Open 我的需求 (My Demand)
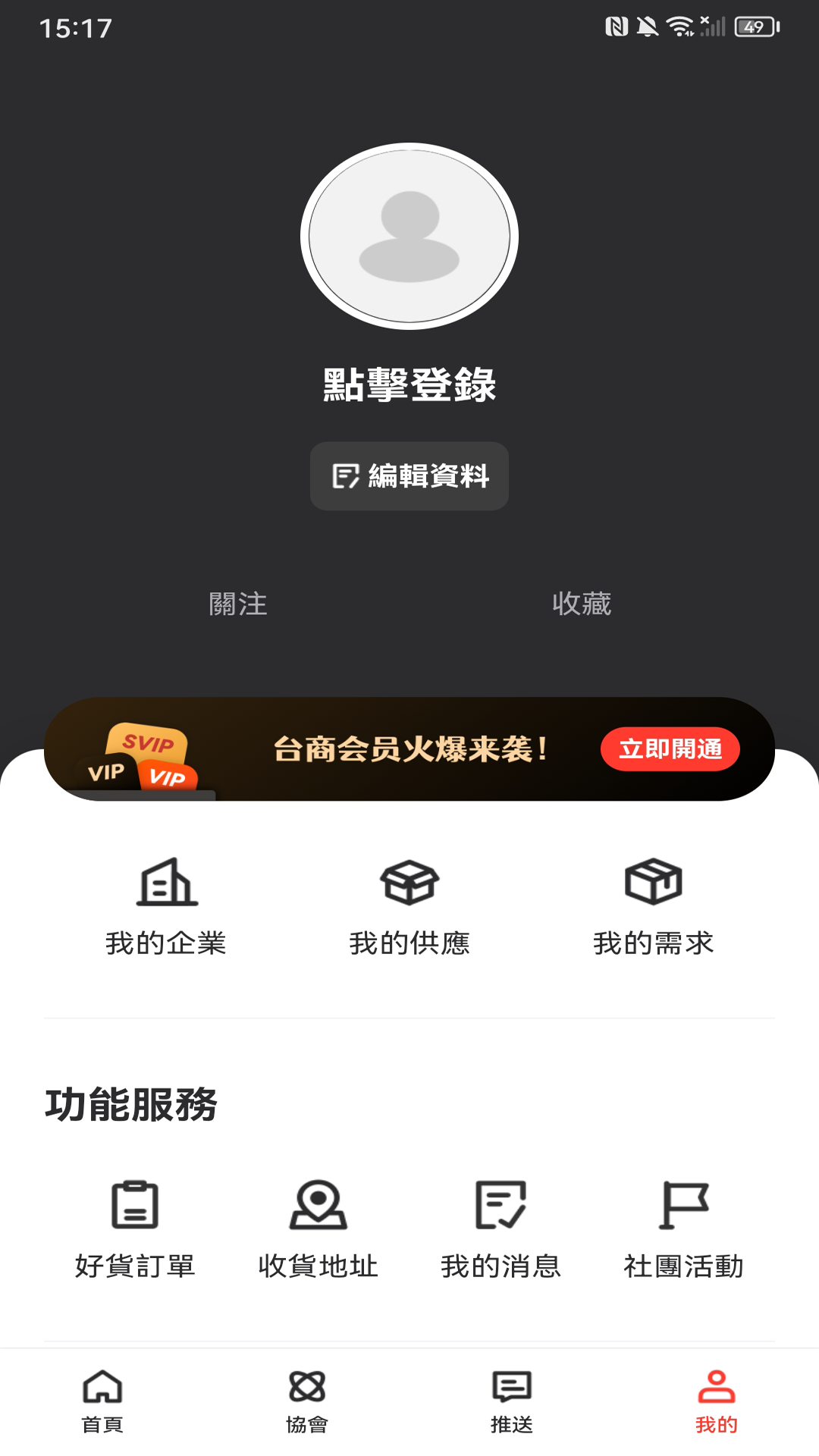The image size is (819, 1456). (x=652, y=908)
